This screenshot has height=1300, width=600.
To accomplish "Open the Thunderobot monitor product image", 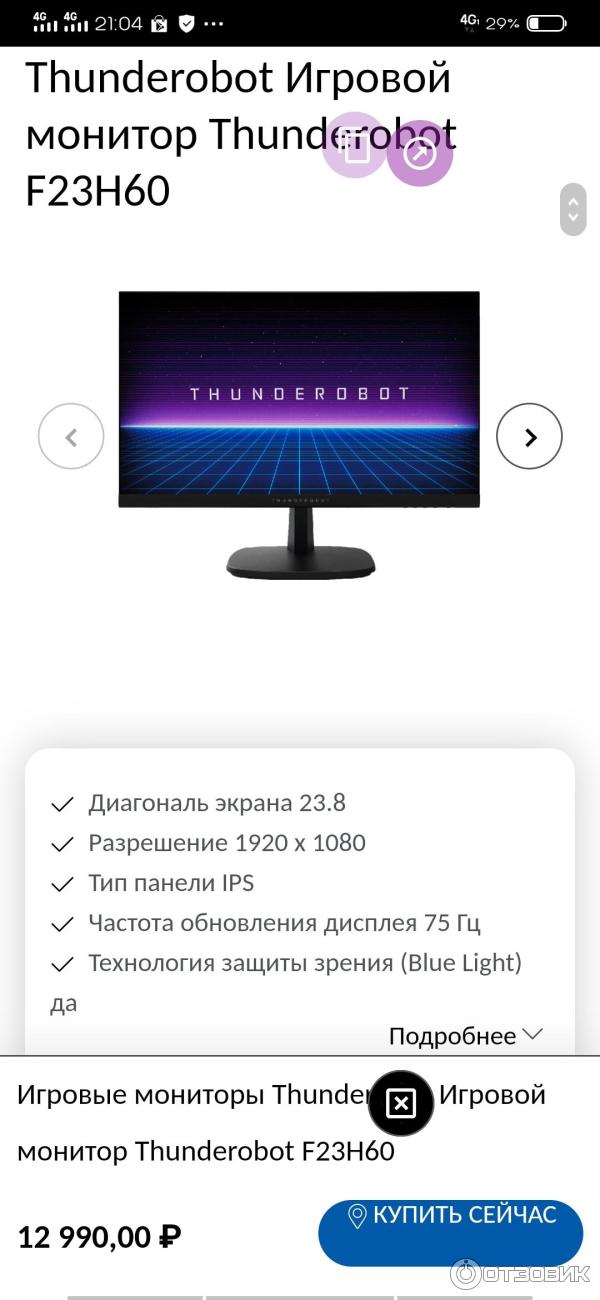I will [299, 435].
